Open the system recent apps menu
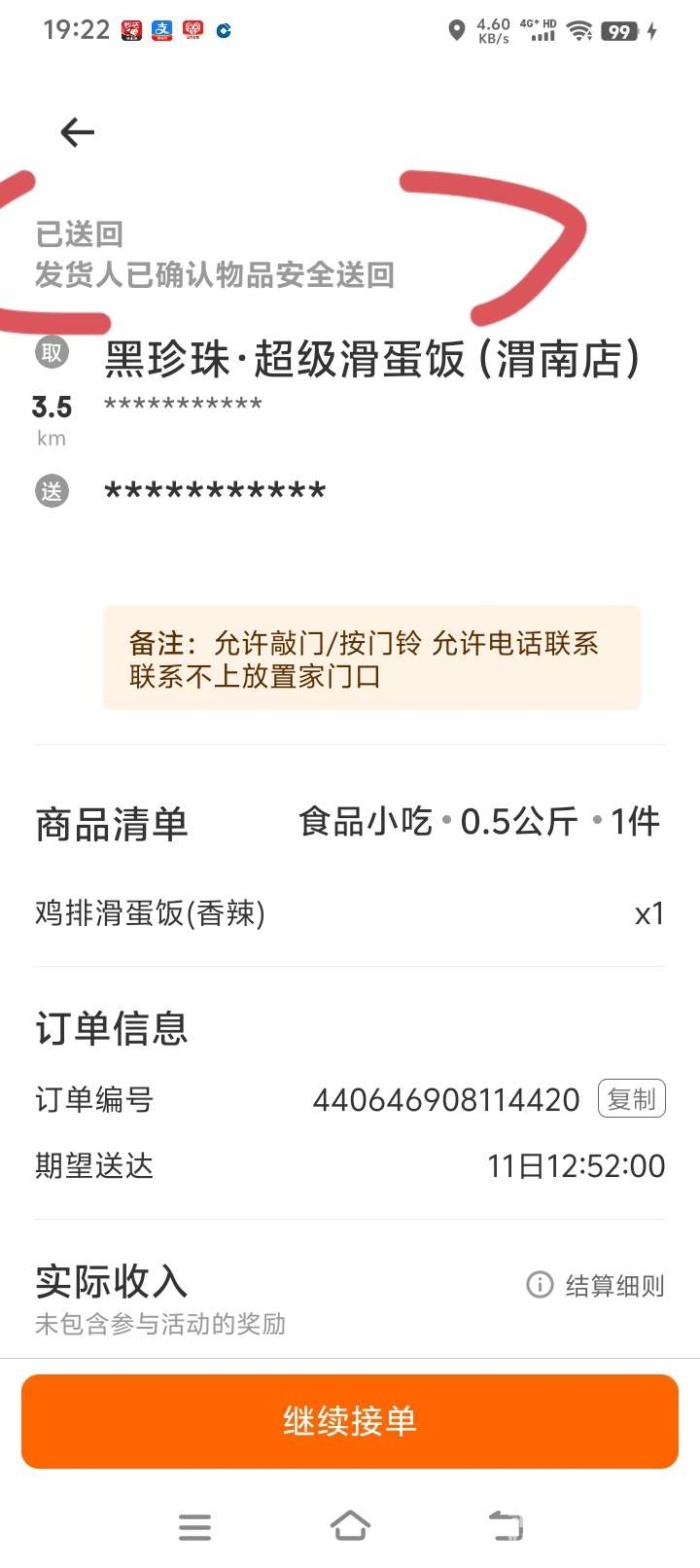Screen dimensions: 700x1568 point(194,1526)
